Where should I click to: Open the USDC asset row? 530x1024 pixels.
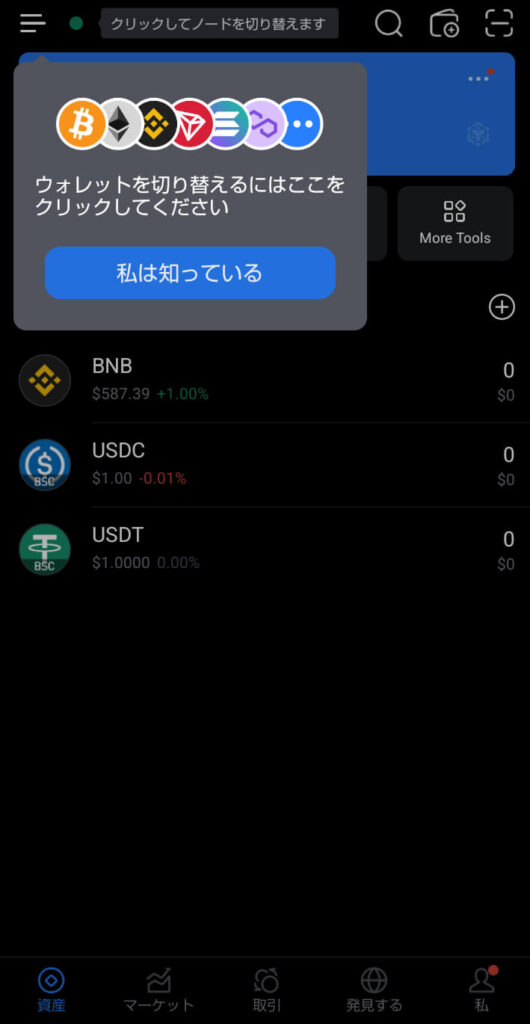(265, 464)
